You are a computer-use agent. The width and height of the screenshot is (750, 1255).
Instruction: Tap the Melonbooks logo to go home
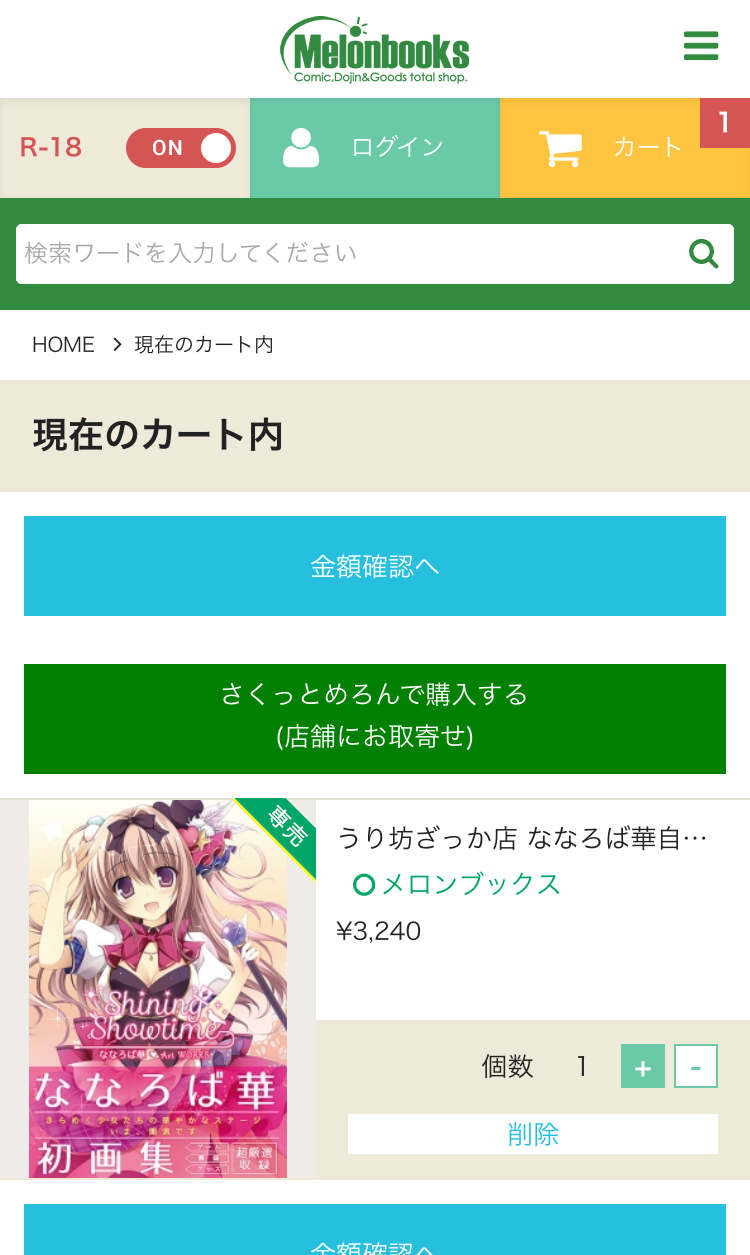click(x=375, y=50)
